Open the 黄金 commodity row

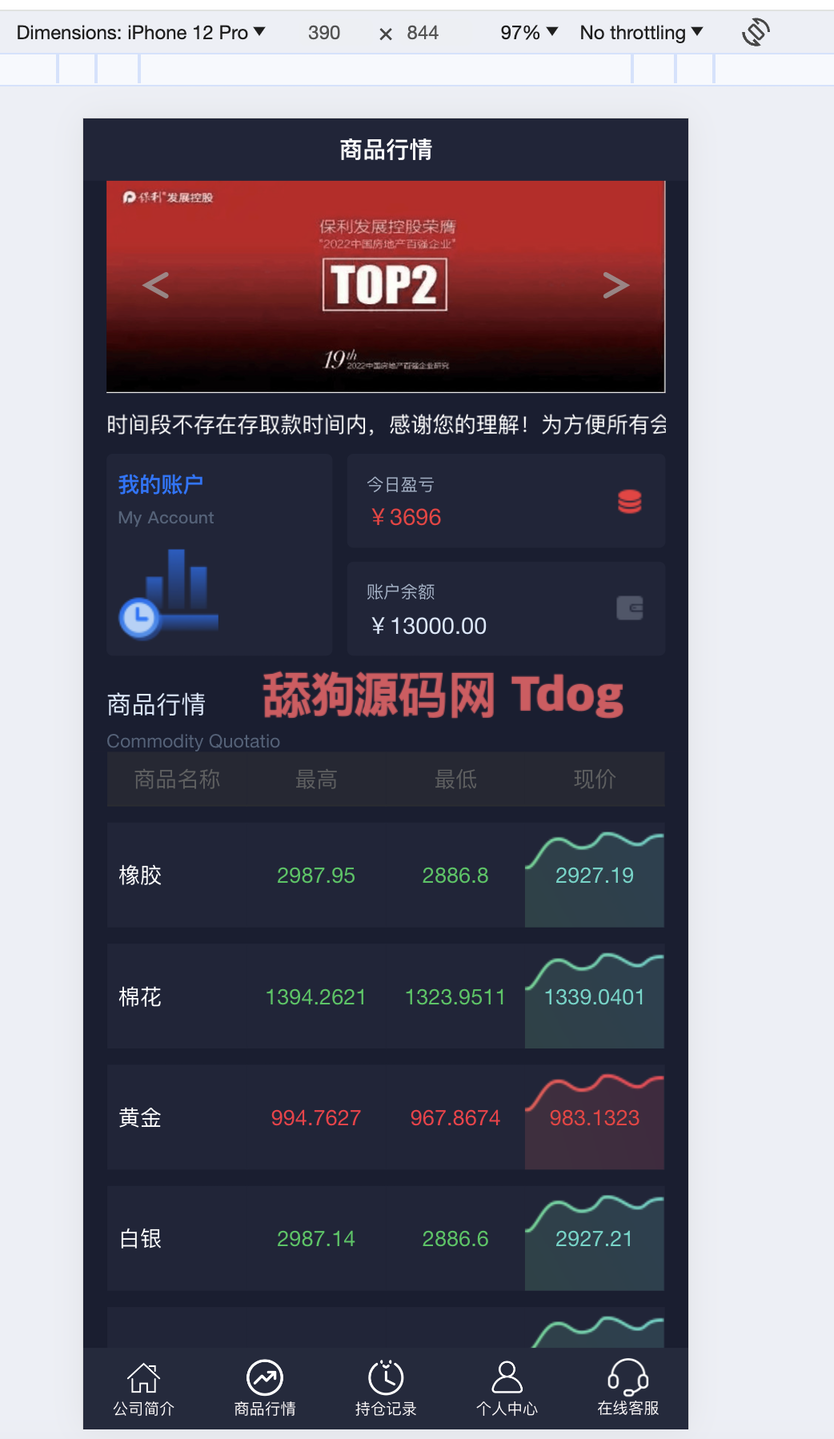click(x=385, y=1117)
